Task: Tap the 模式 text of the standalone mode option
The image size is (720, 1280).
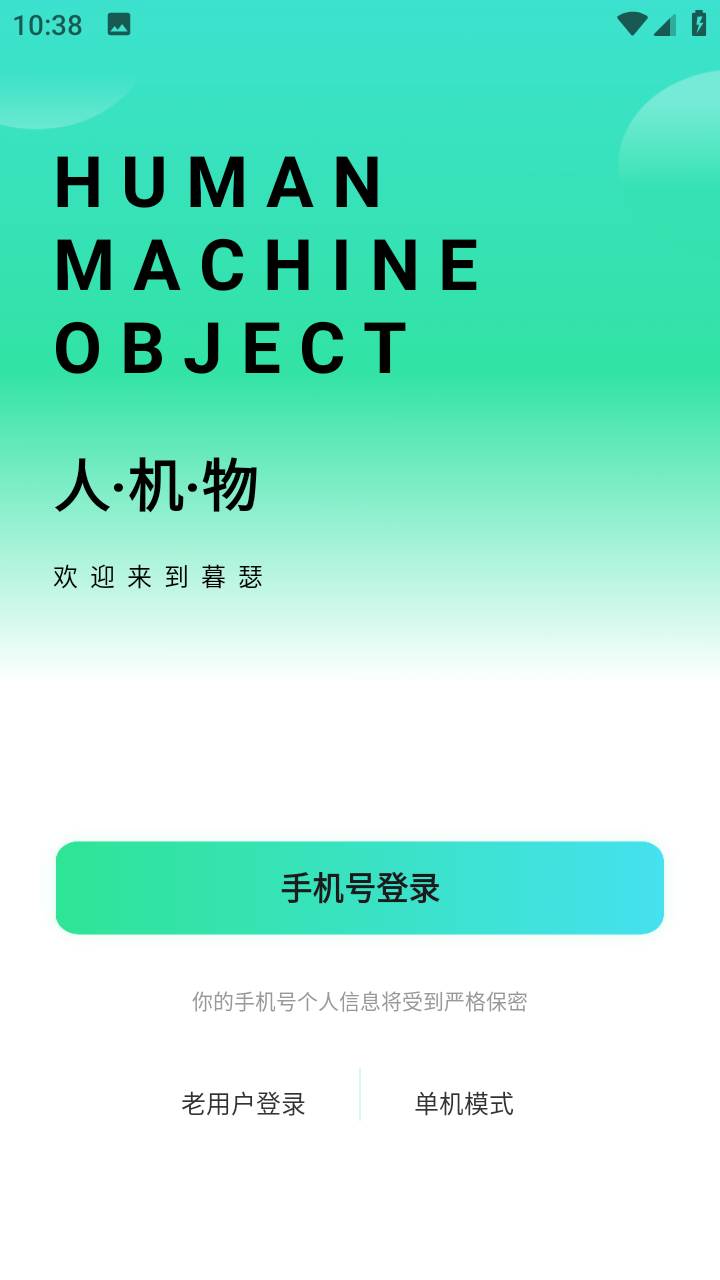Action: click(488, 1103)
